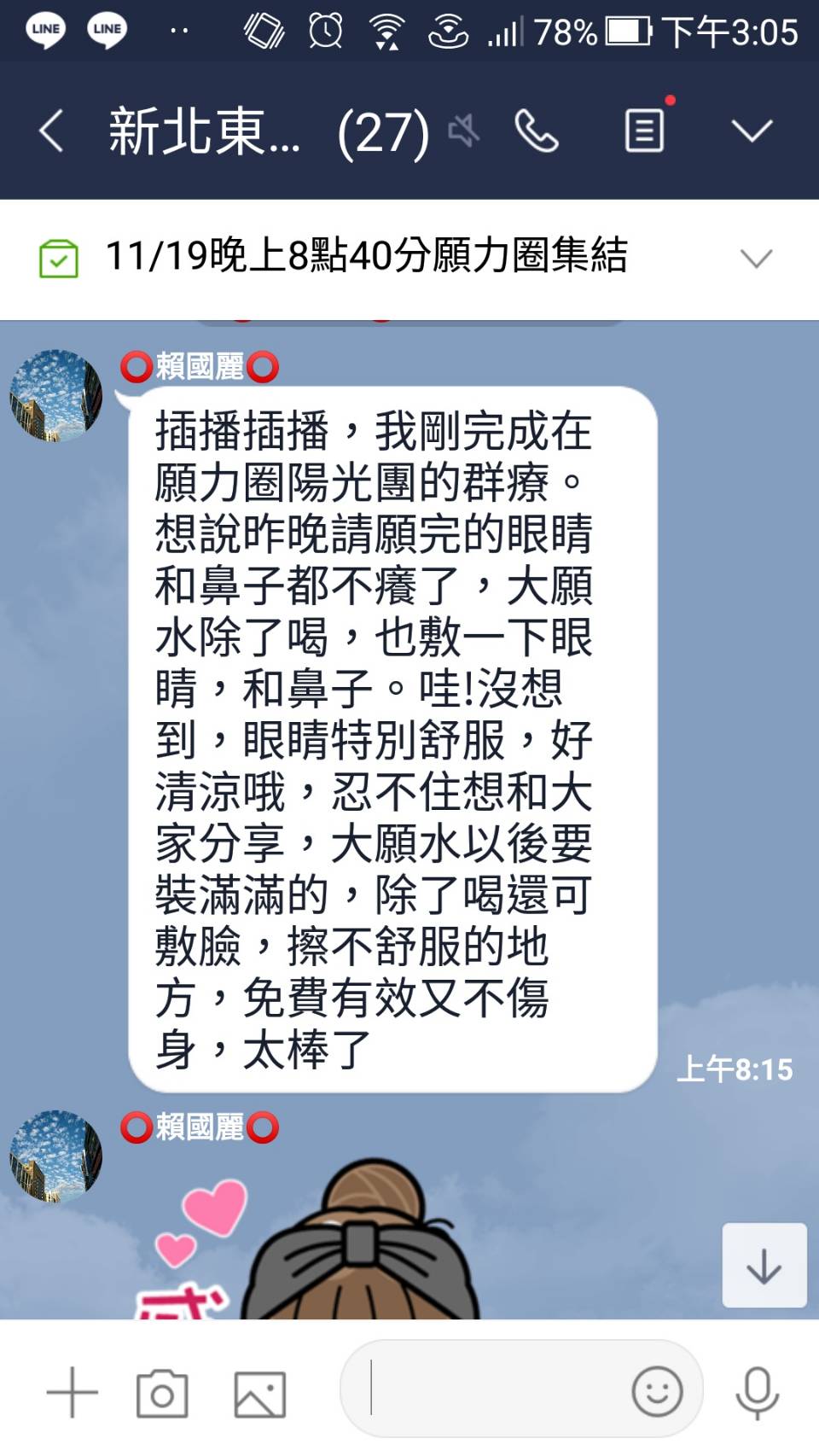This screenshot has height=1456, width=819.
Task: Jump to the latest message arrow
Action: pyautogui.click(x=764, y=1266)
